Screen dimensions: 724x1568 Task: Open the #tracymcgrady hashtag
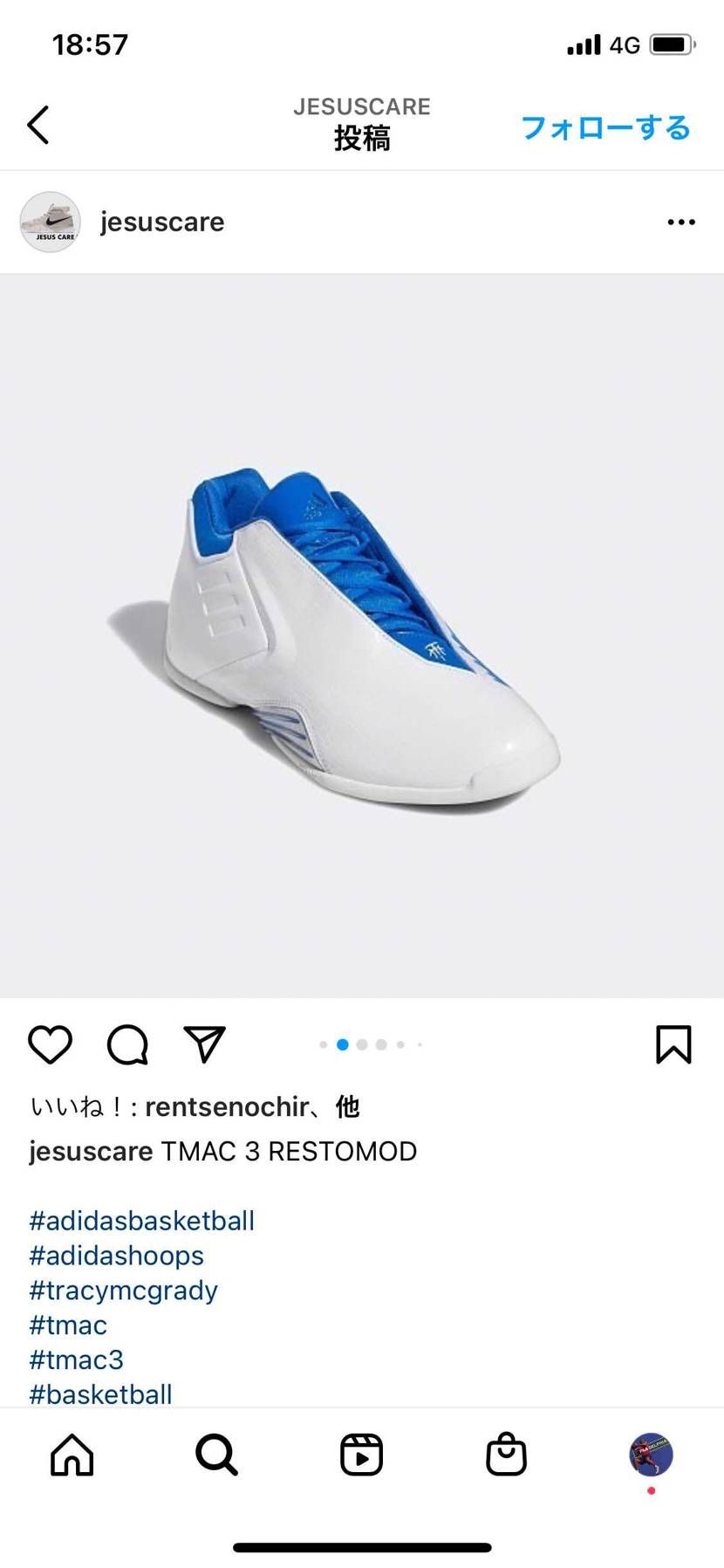123,1291
